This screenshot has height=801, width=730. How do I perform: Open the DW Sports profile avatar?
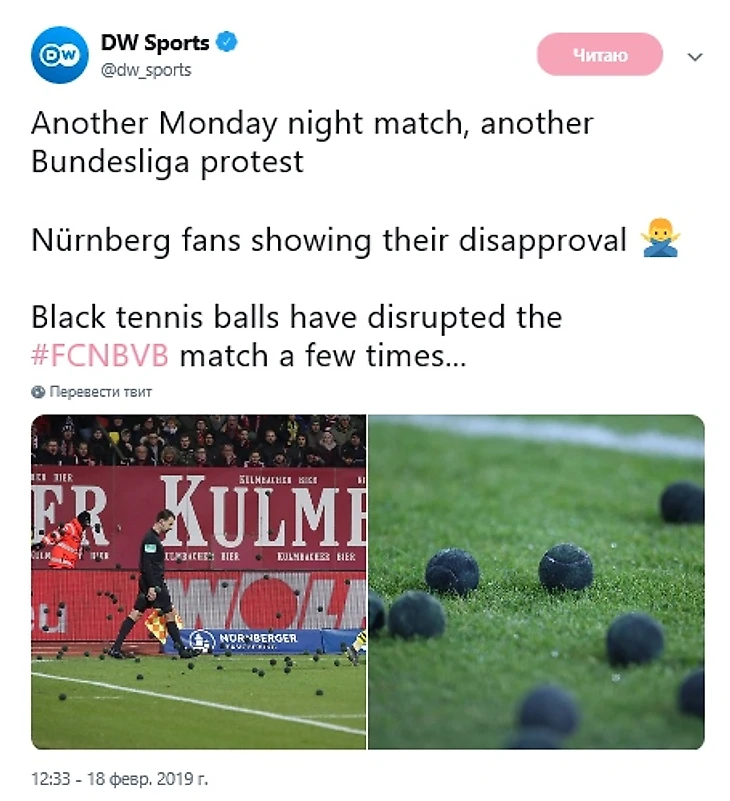pyautogui.click(x=59, y=55)
